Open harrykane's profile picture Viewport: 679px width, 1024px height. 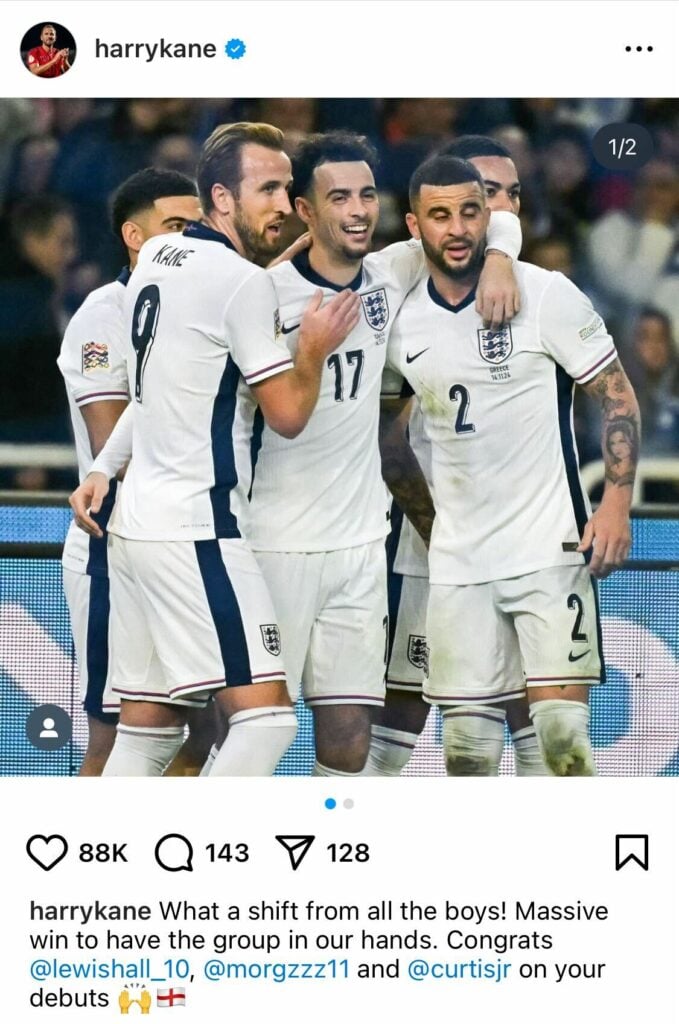point(47,49)
